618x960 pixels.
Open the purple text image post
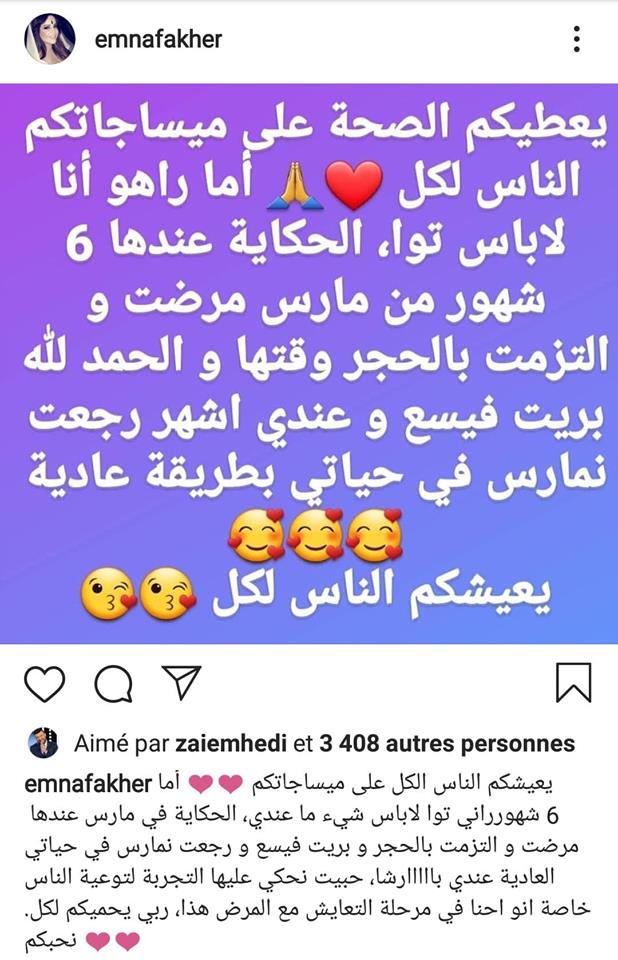tap(309, 362)
